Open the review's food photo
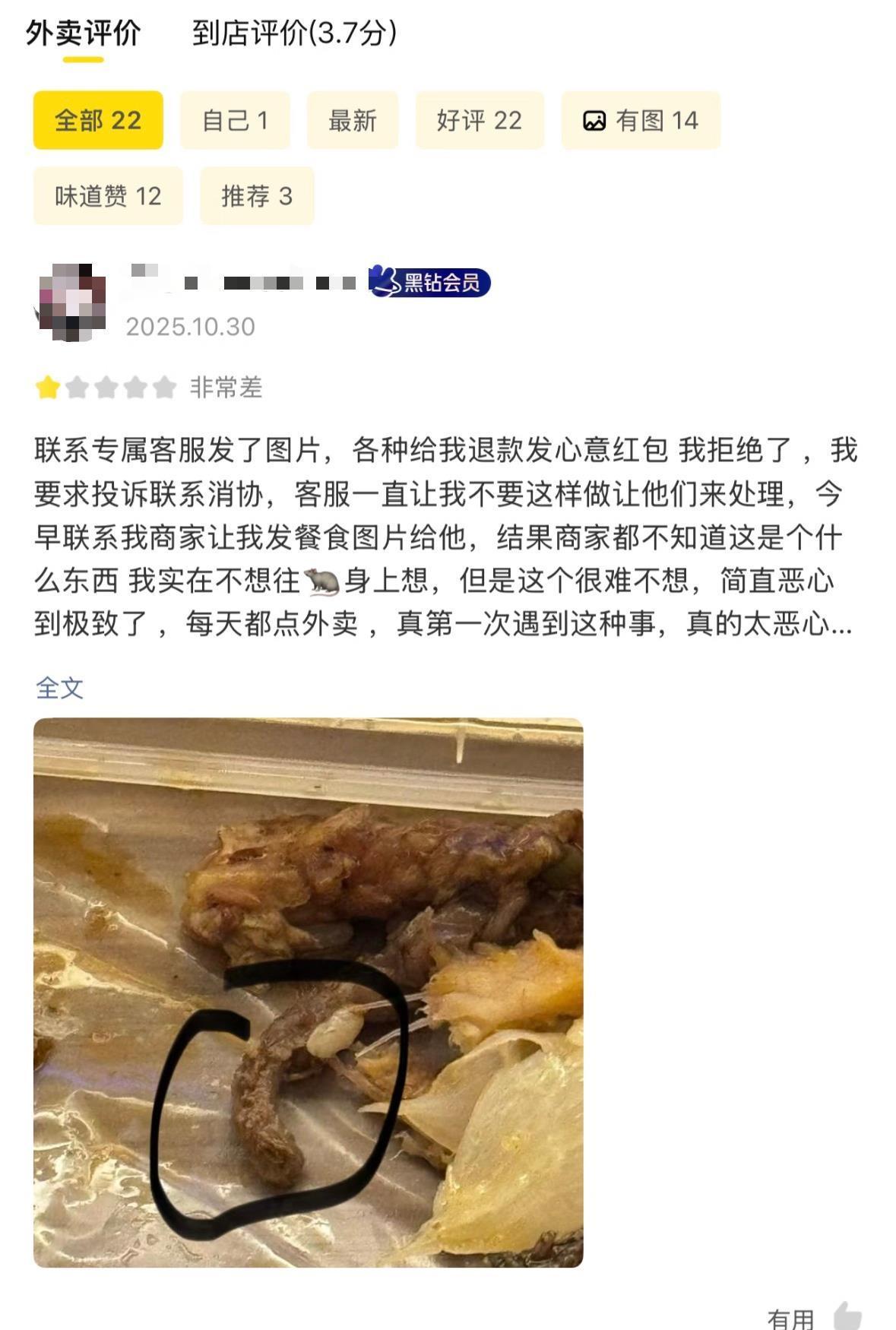The width and height of the screenshot is (896, 1330). pyautogui.click(x=308, y=992)
